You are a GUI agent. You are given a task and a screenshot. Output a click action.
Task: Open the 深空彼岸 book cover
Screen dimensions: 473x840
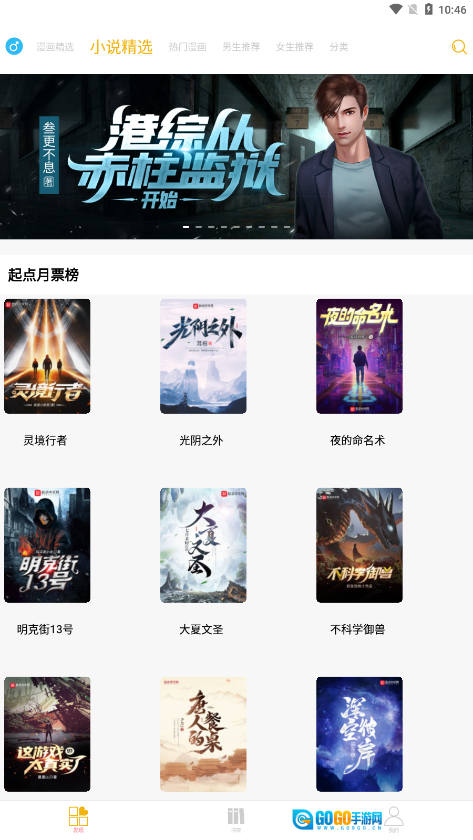pyautogui.click(x=359, y=734)
